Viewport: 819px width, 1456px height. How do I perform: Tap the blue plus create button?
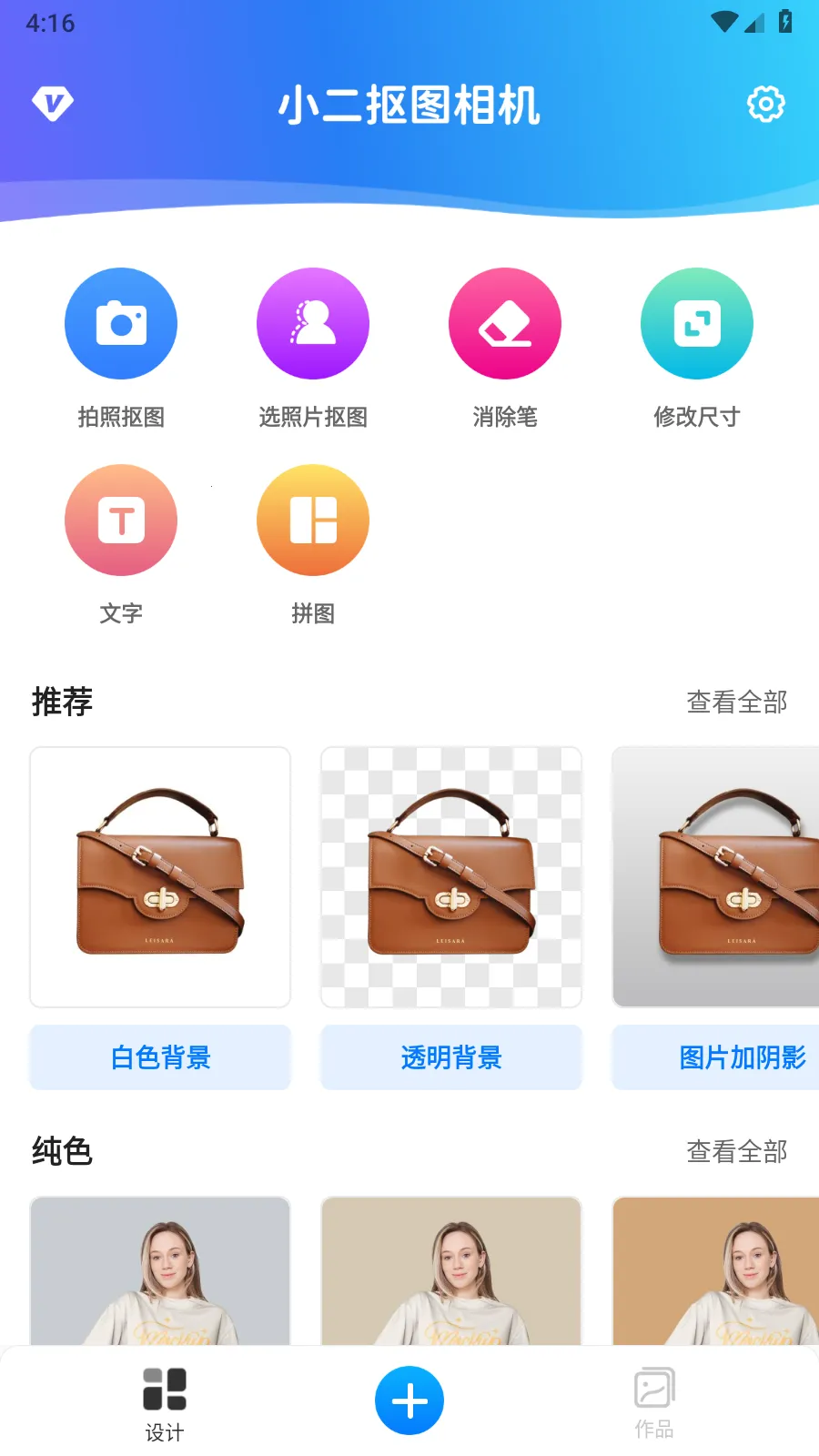409,1400
